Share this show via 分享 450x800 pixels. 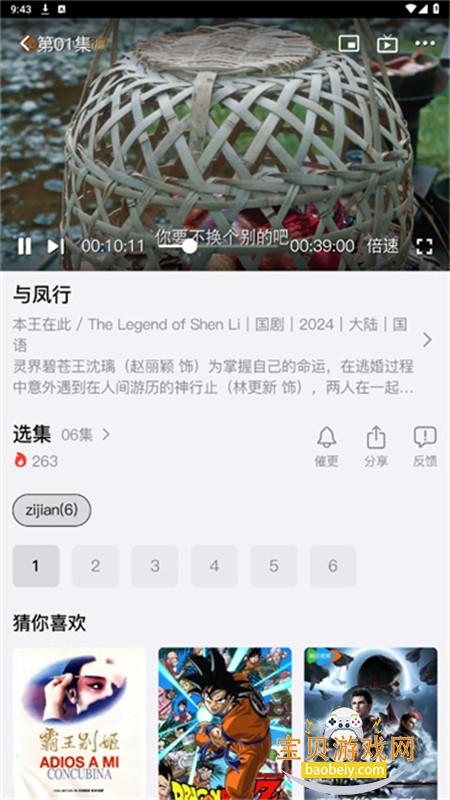pos(376,447)
